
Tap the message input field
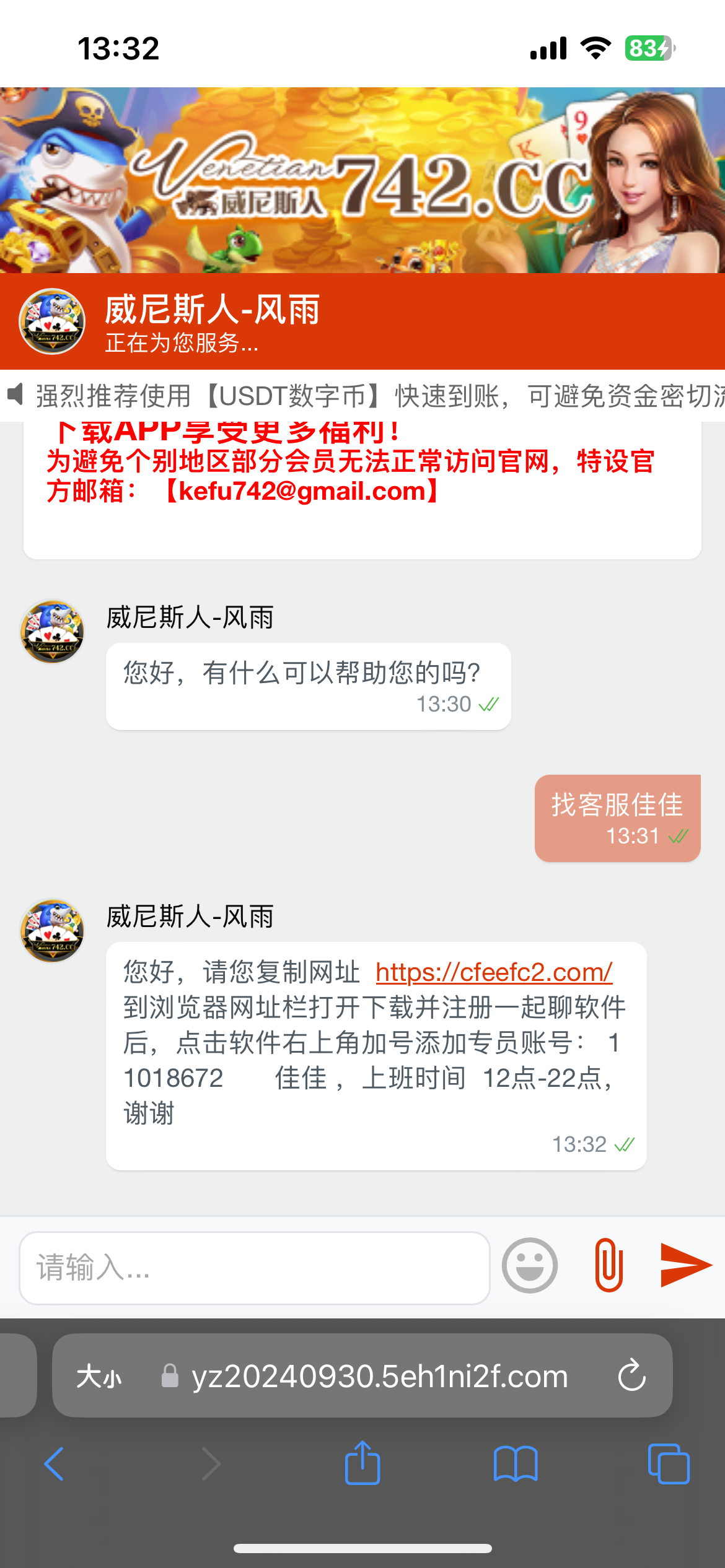(254, 1267)
